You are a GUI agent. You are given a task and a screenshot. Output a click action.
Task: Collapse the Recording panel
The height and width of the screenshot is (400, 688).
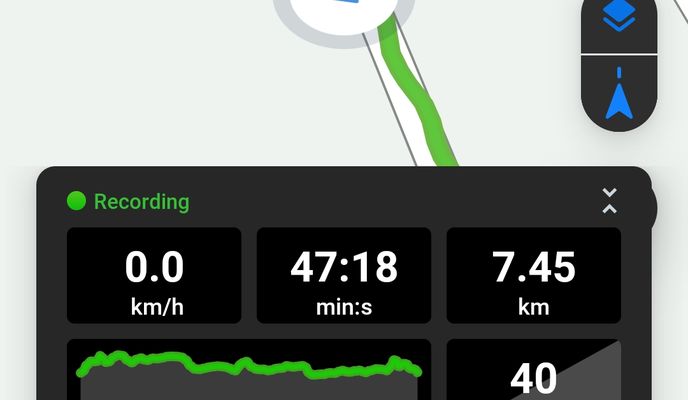click(x=609, y=201)
